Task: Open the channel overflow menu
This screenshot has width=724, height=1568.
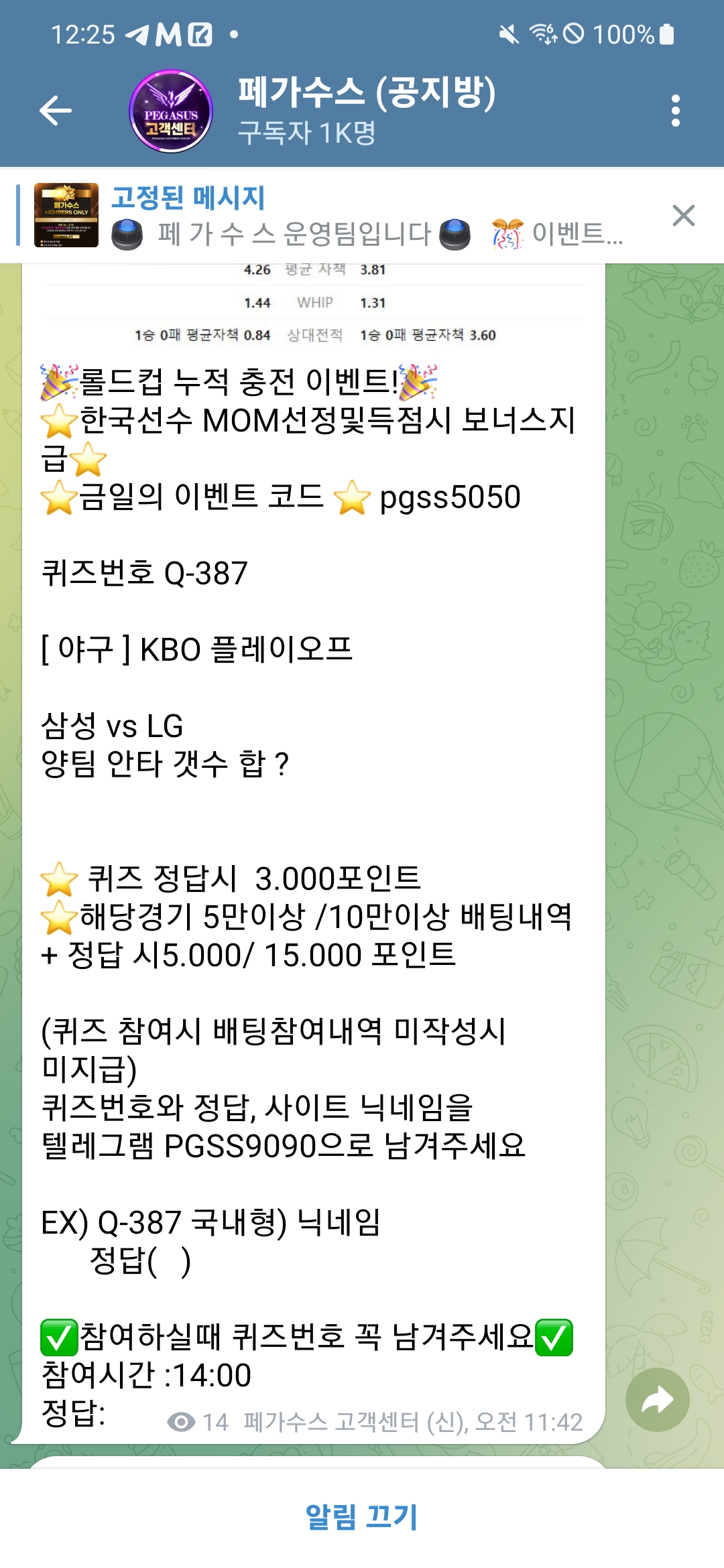Action: [675, 111]
